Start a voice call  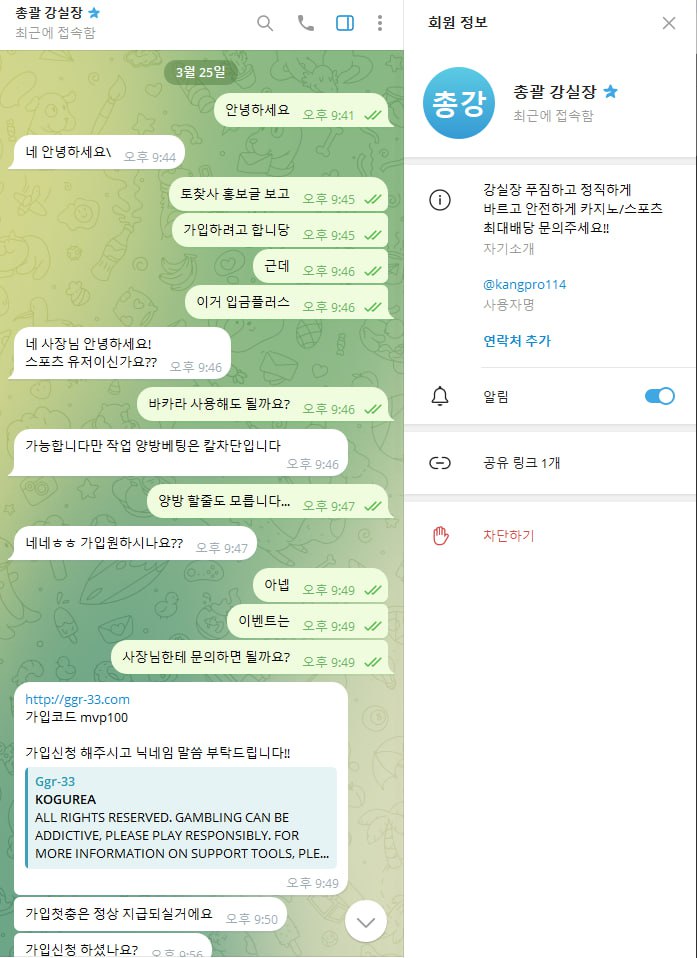click(305, 23)
